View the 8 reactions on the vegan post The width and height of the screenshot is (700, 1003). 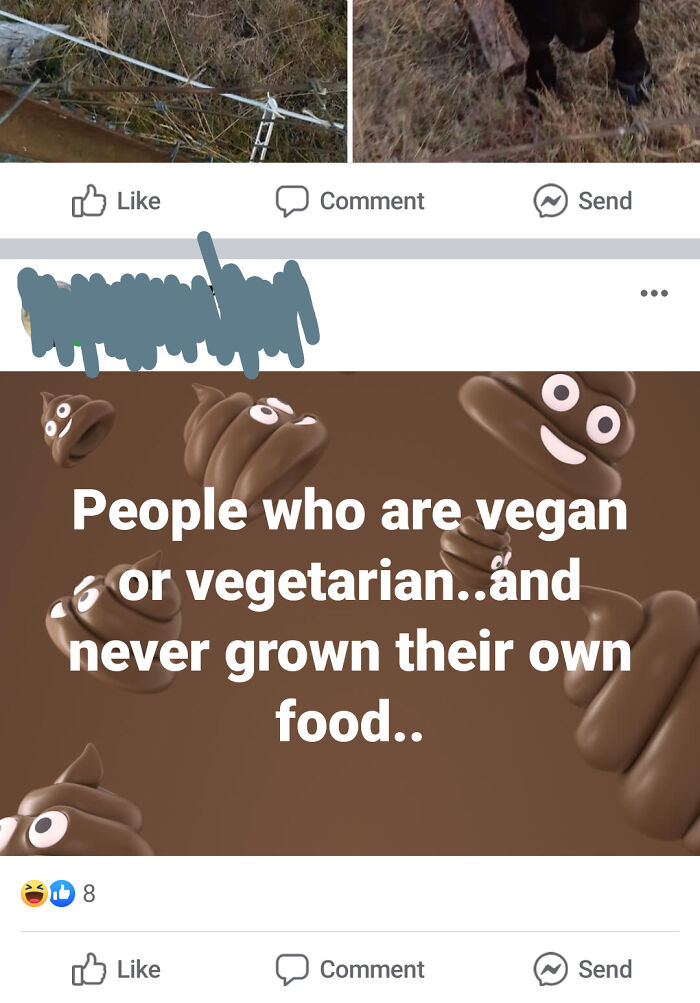click(58, 893)
